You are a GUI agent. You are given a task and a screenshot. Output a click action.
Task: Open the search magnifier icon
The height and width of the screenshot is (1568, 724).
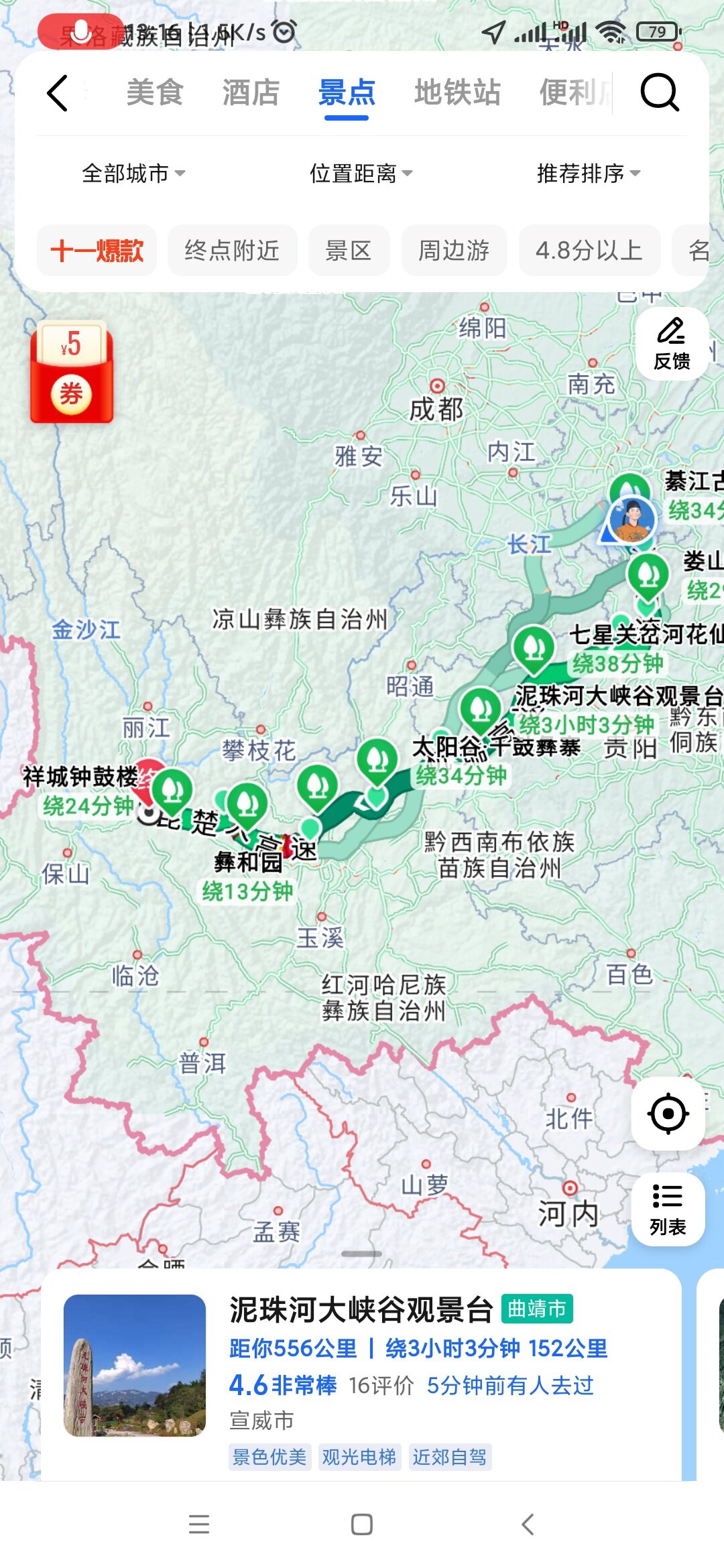(660, 92)
